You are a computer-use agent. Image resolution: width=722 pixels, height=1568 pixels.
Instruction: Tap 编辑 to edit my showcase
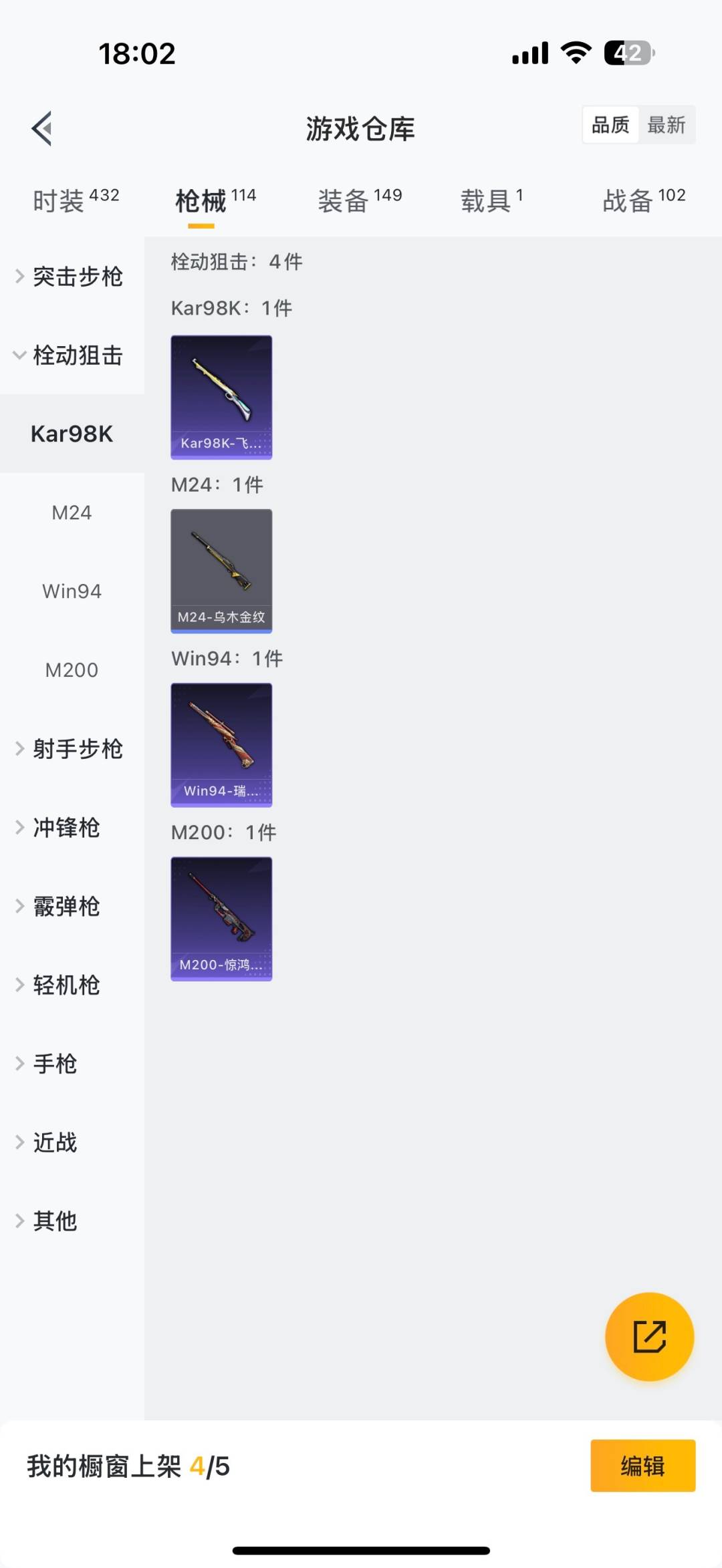[642, 1466]
